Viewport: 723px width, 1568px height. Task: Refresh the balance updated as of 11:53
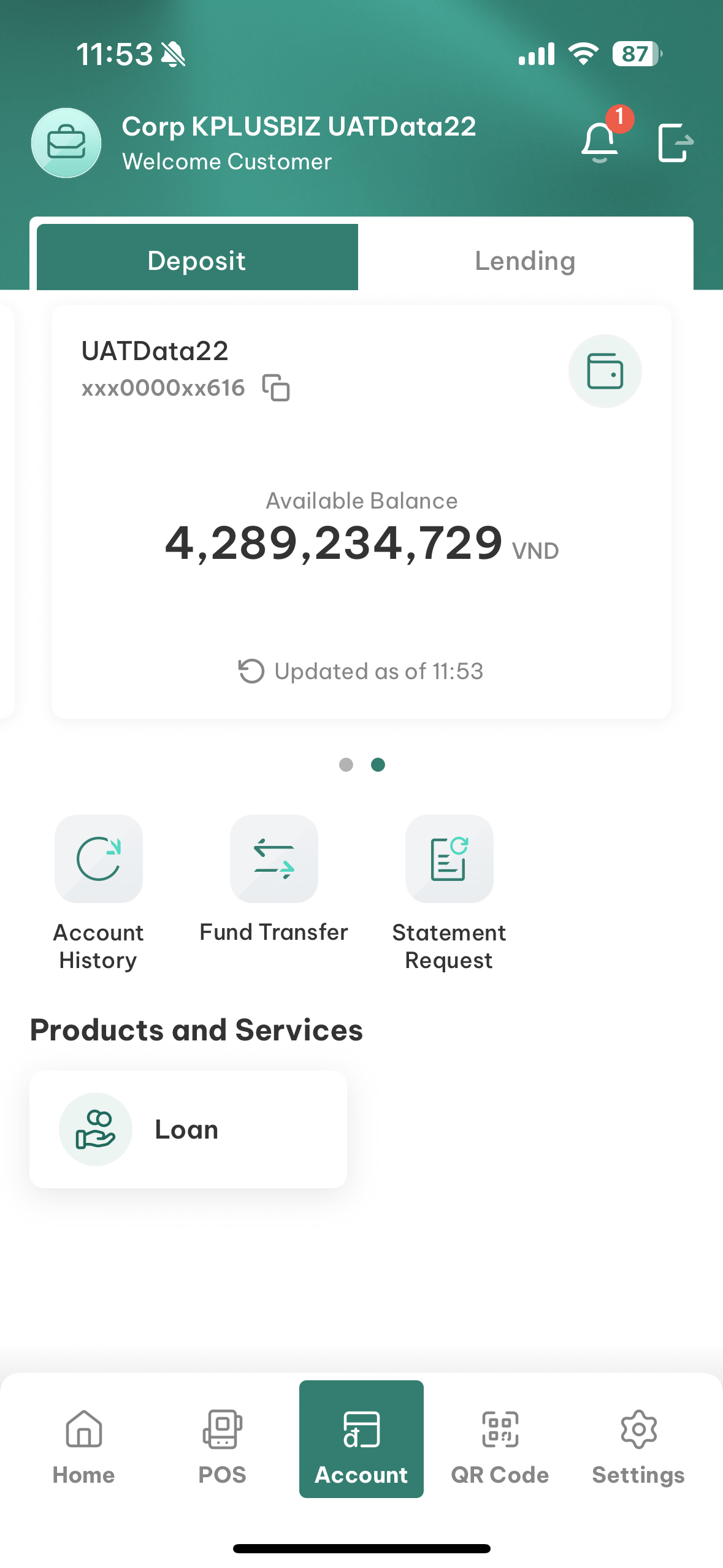pyautogui.click(x=251, y=671)
